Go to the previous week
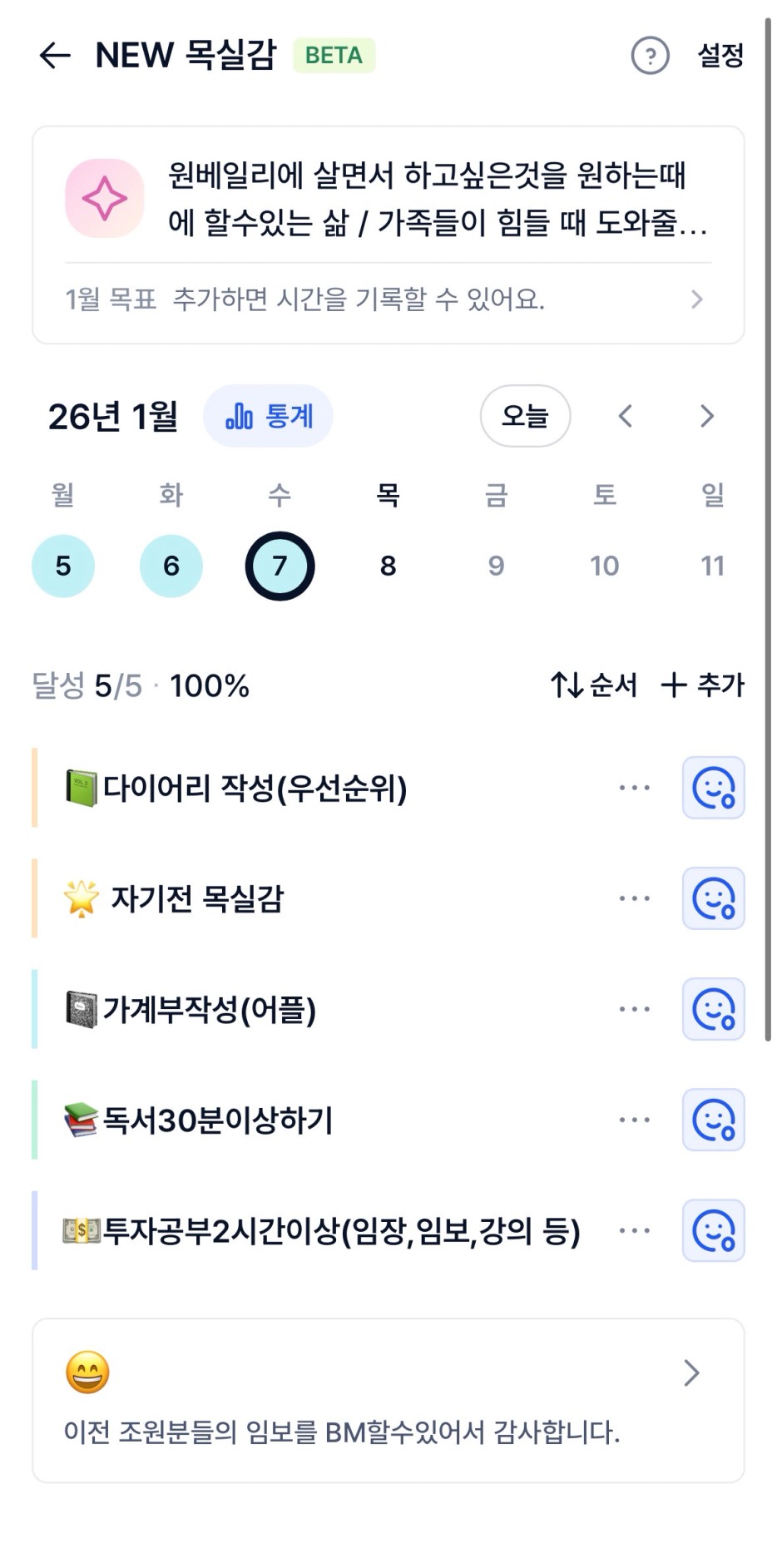The image size is (777, 1568). [626, 416]
